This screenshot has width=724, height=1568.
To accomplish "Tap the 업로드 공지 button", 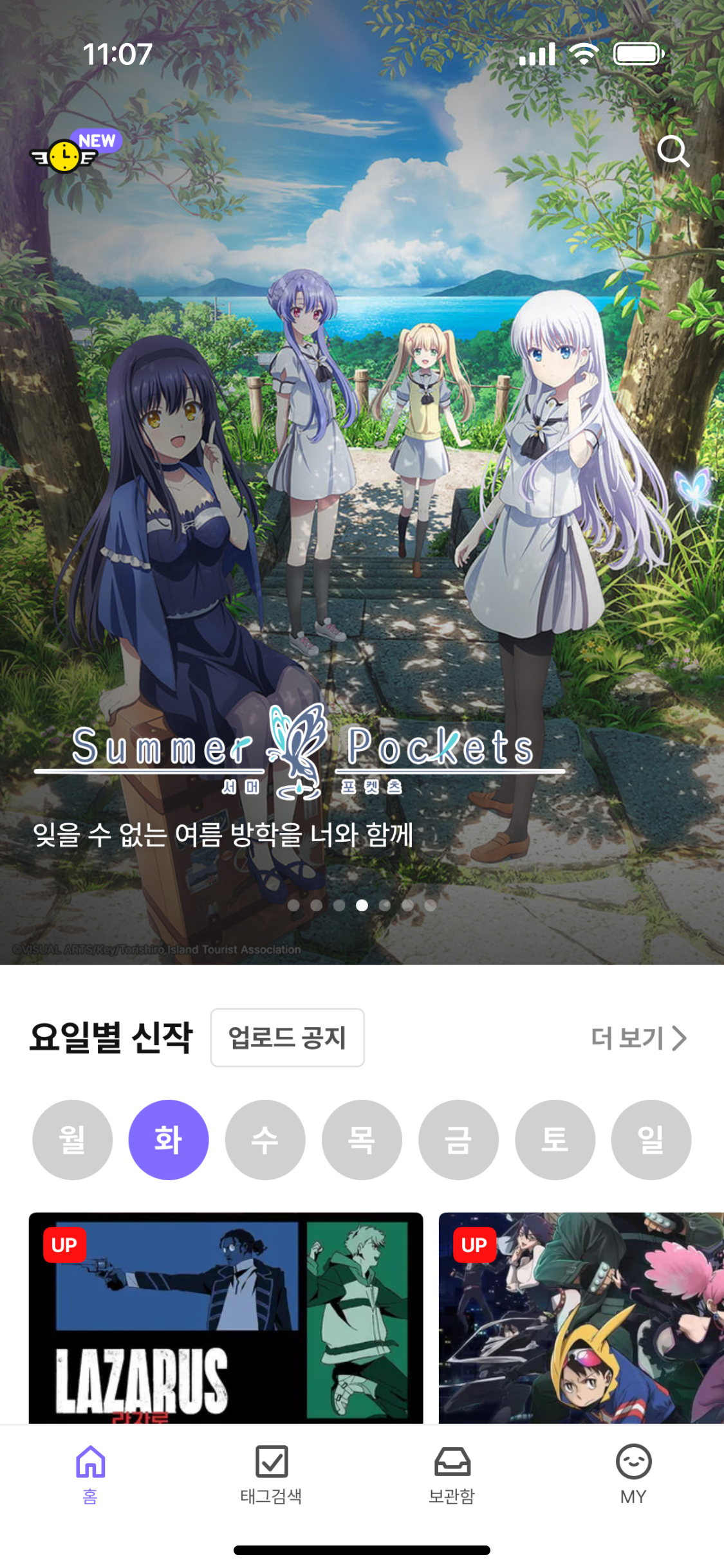I will [287, 1037].
